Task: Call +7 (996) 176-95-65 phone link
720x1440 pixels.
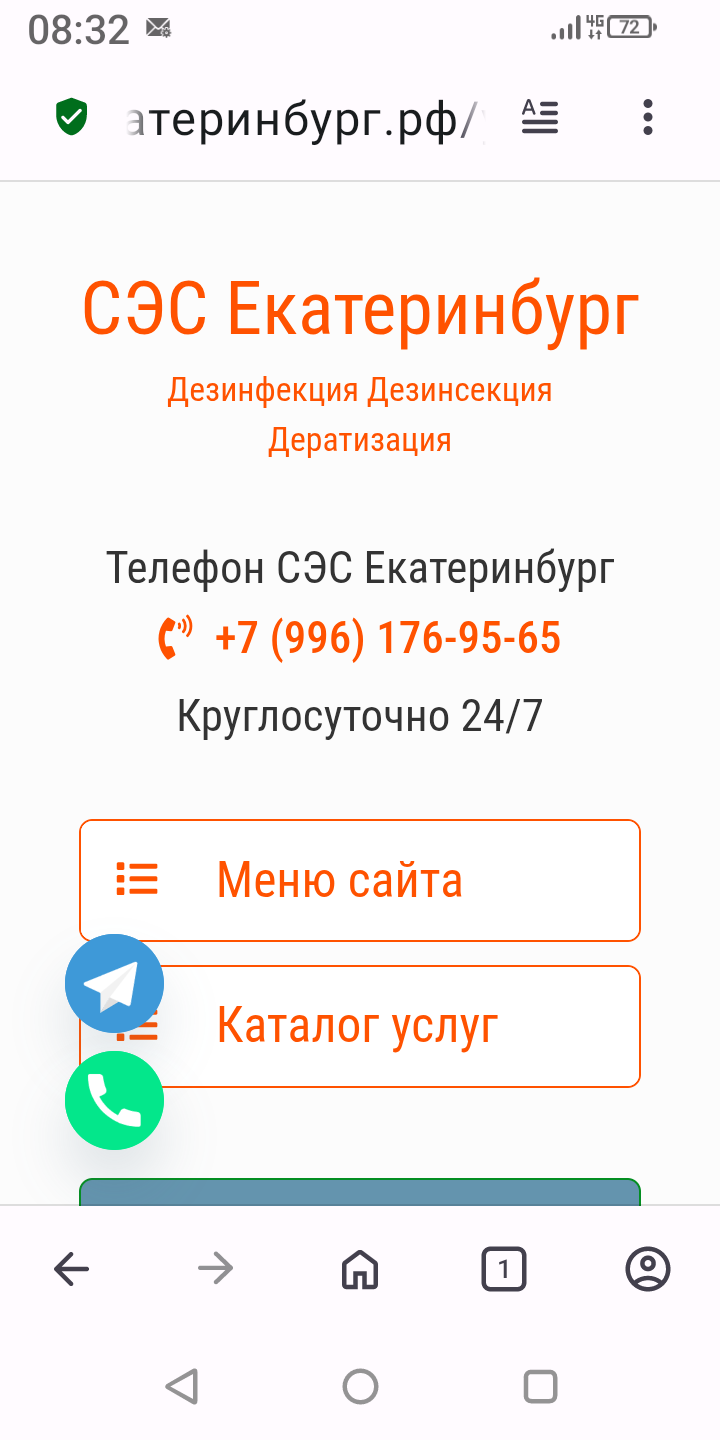Action: [387, 638]
